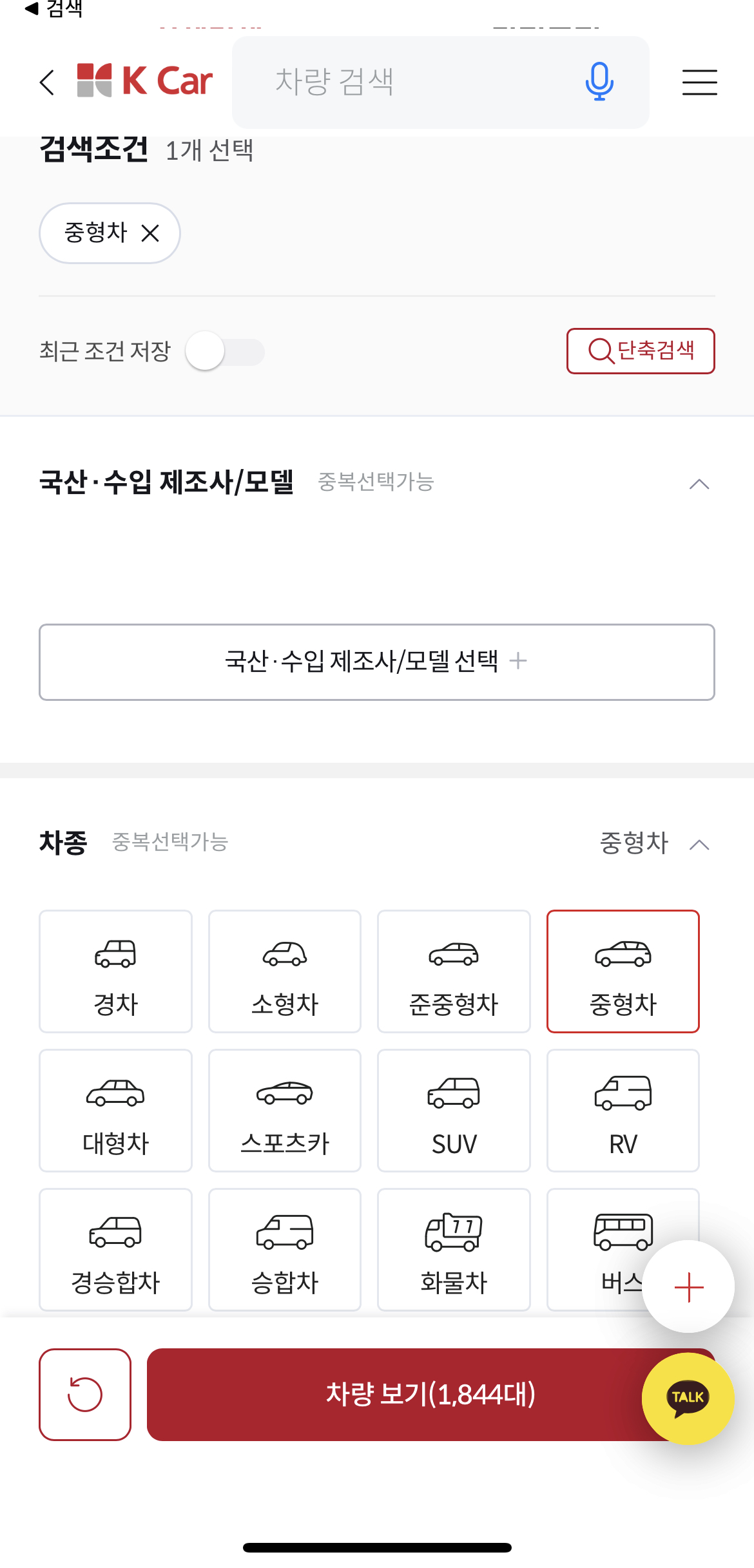Collapse the 차종 section
Viewport: 754px width, 1568px height.
click(699, 845)
